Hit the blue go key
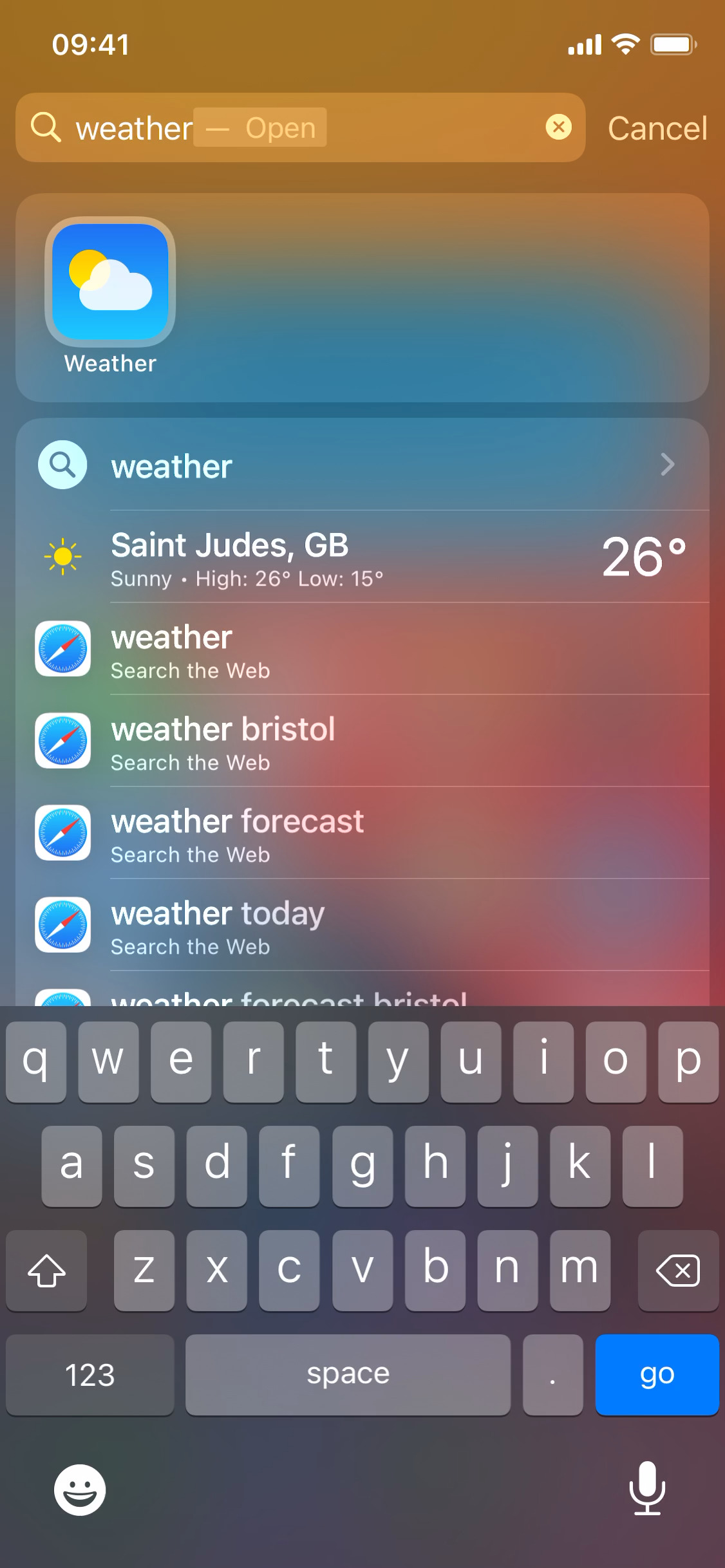This screenshot has width=725, height=1568. [x=656, y=1374]
